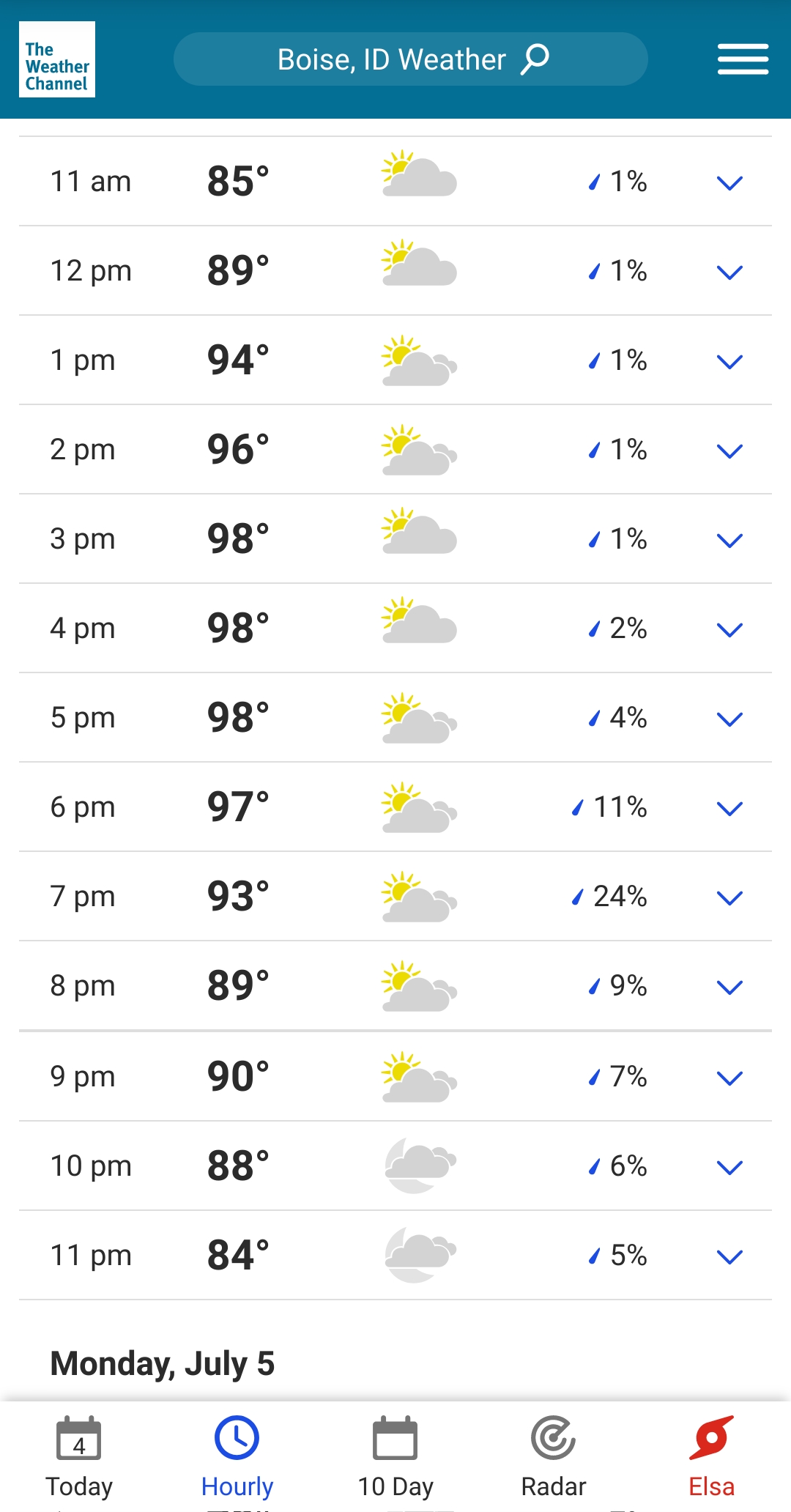Expand the 10 pm forecast row
The height and width of the screenshot is (1512, 791).
729,1167
